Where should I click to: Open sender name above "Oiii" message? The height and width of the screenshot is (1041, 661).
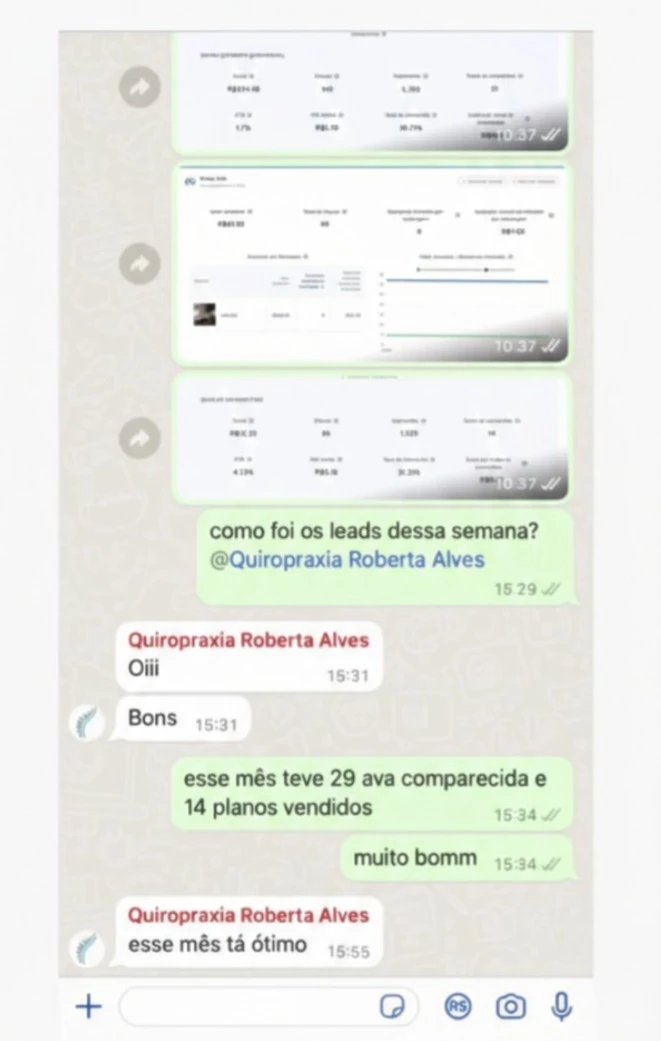coord(248,640)
